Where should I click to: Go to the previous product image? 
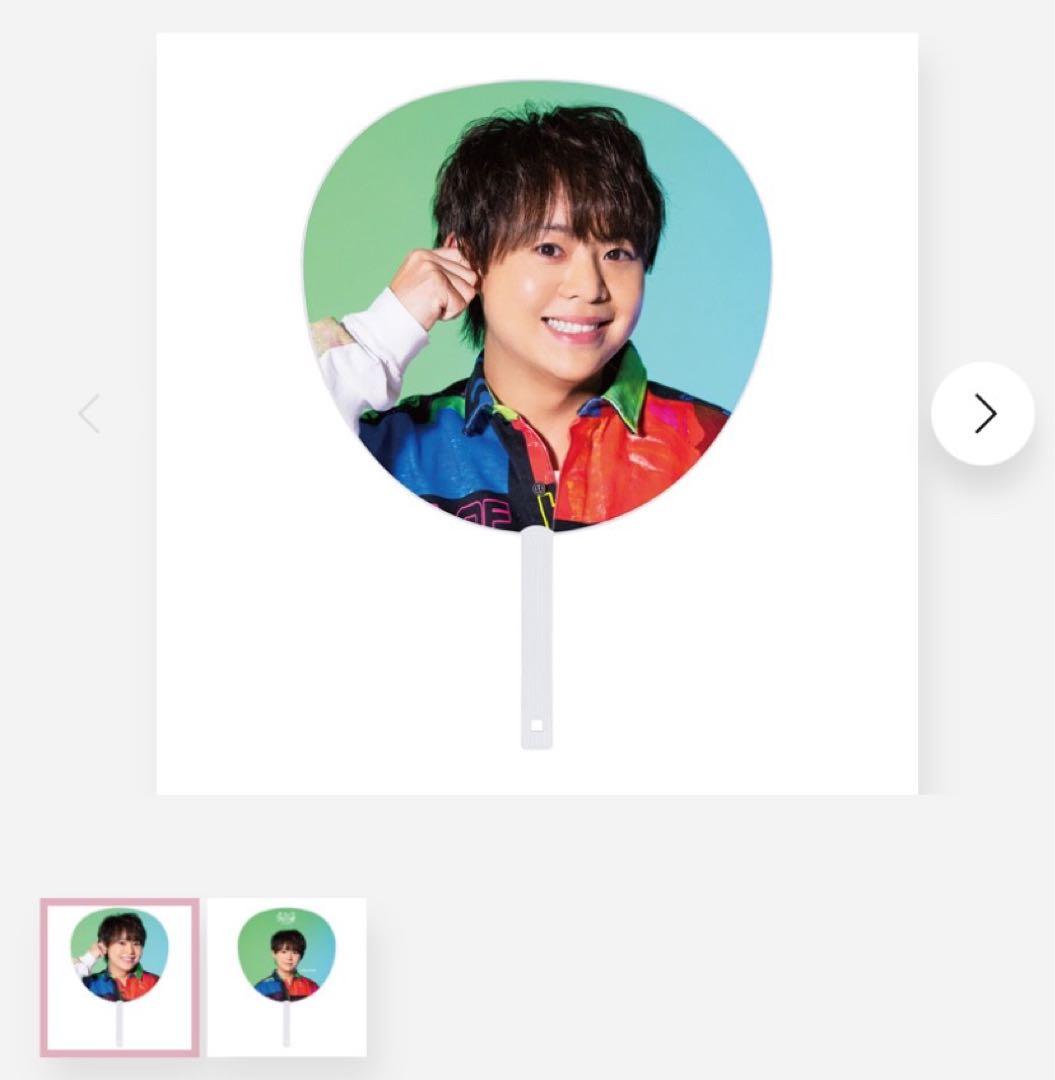[90, 413]
